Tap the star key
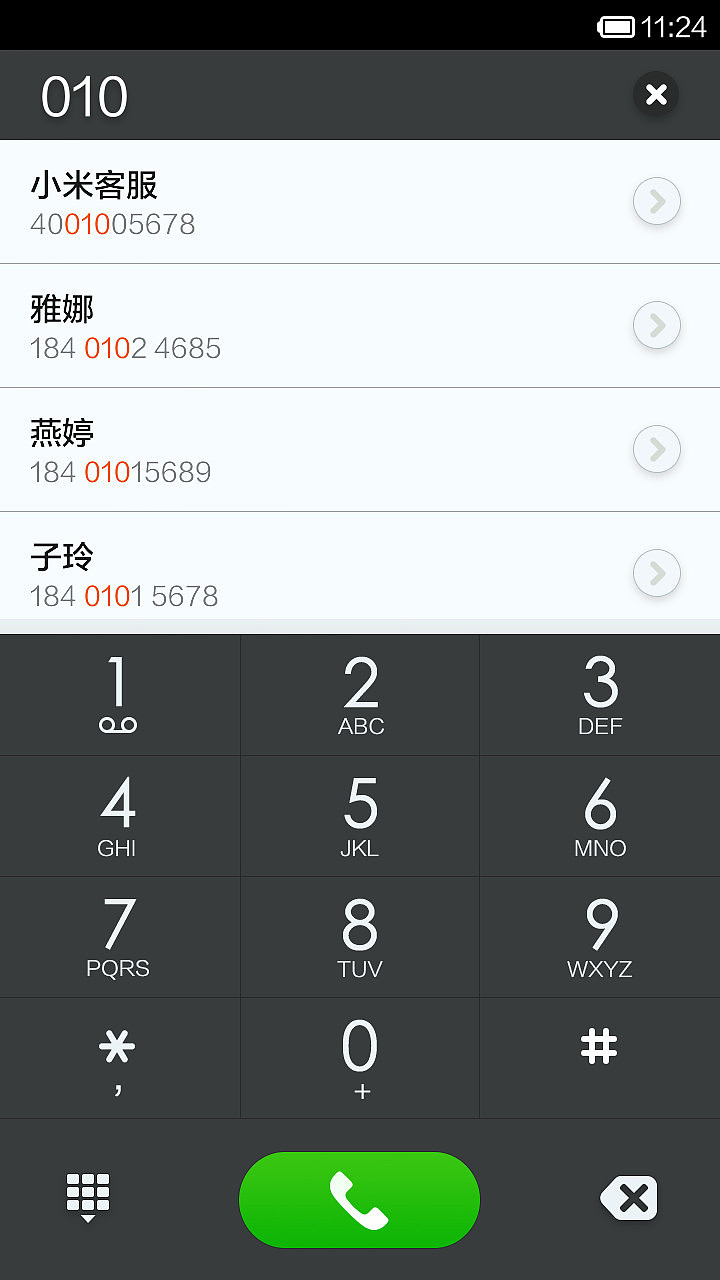The width and height of the screenshot is (720, 1280). tap(120, 1058)
